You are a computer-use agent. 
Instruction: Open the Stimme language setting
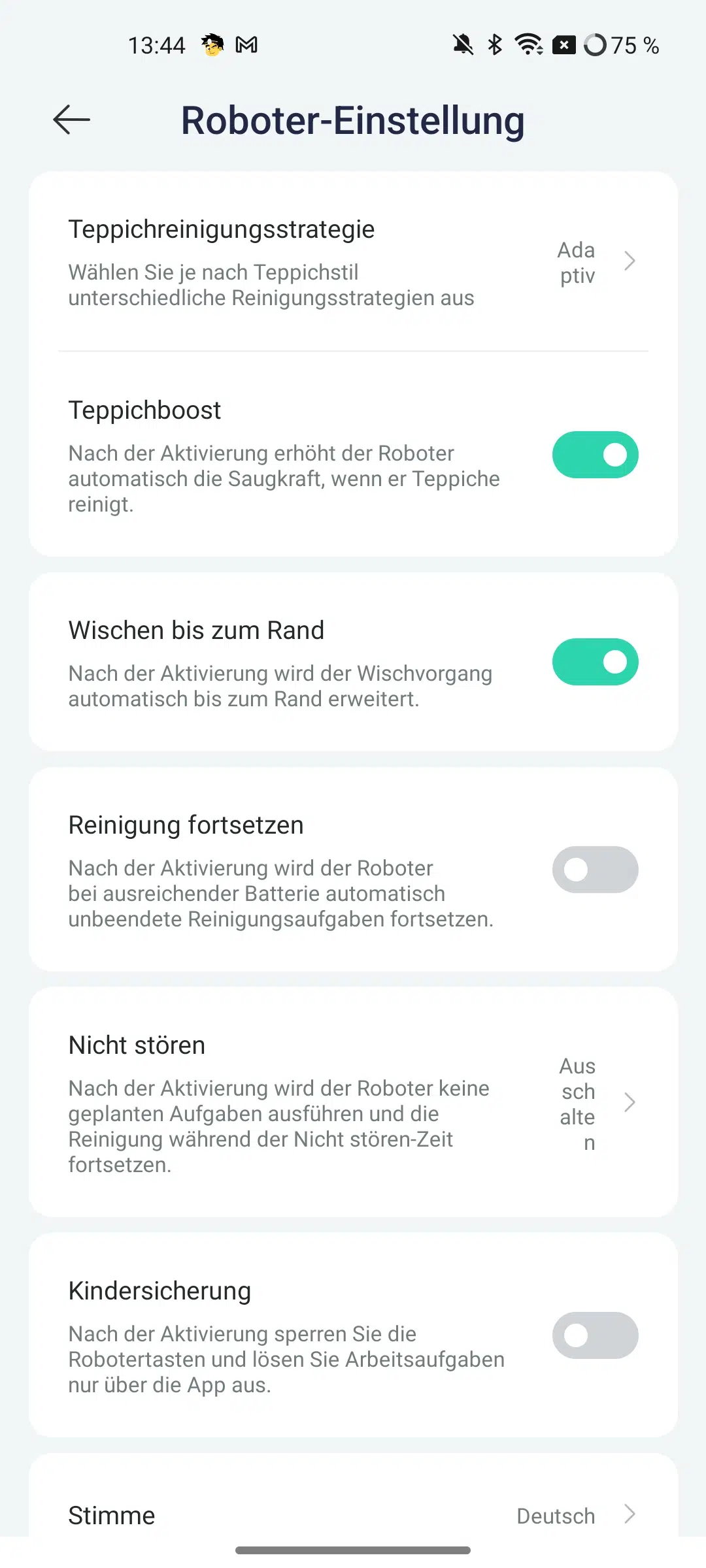coord(353,1514)
